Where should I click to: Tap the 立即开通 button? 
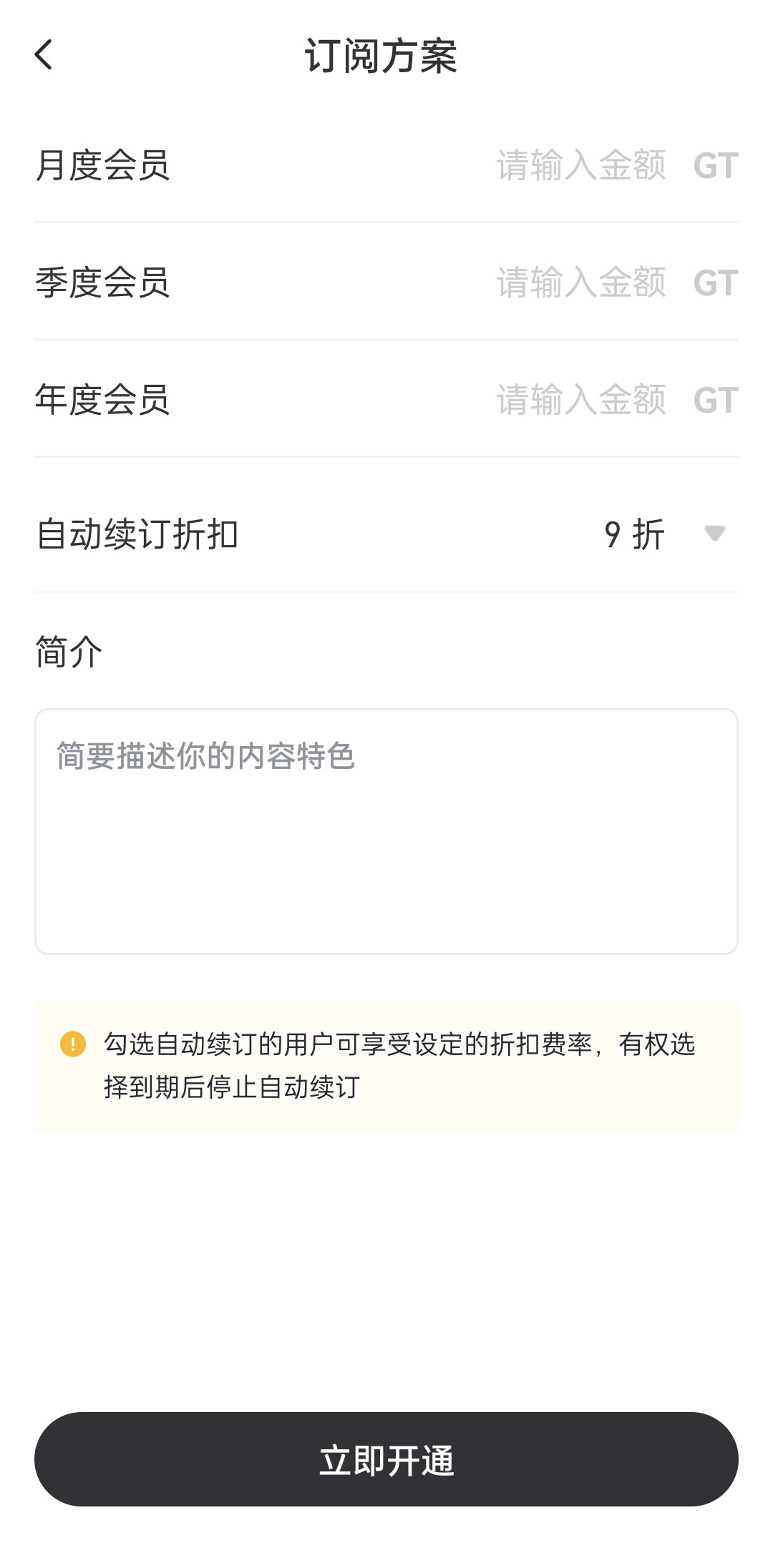386,1460
